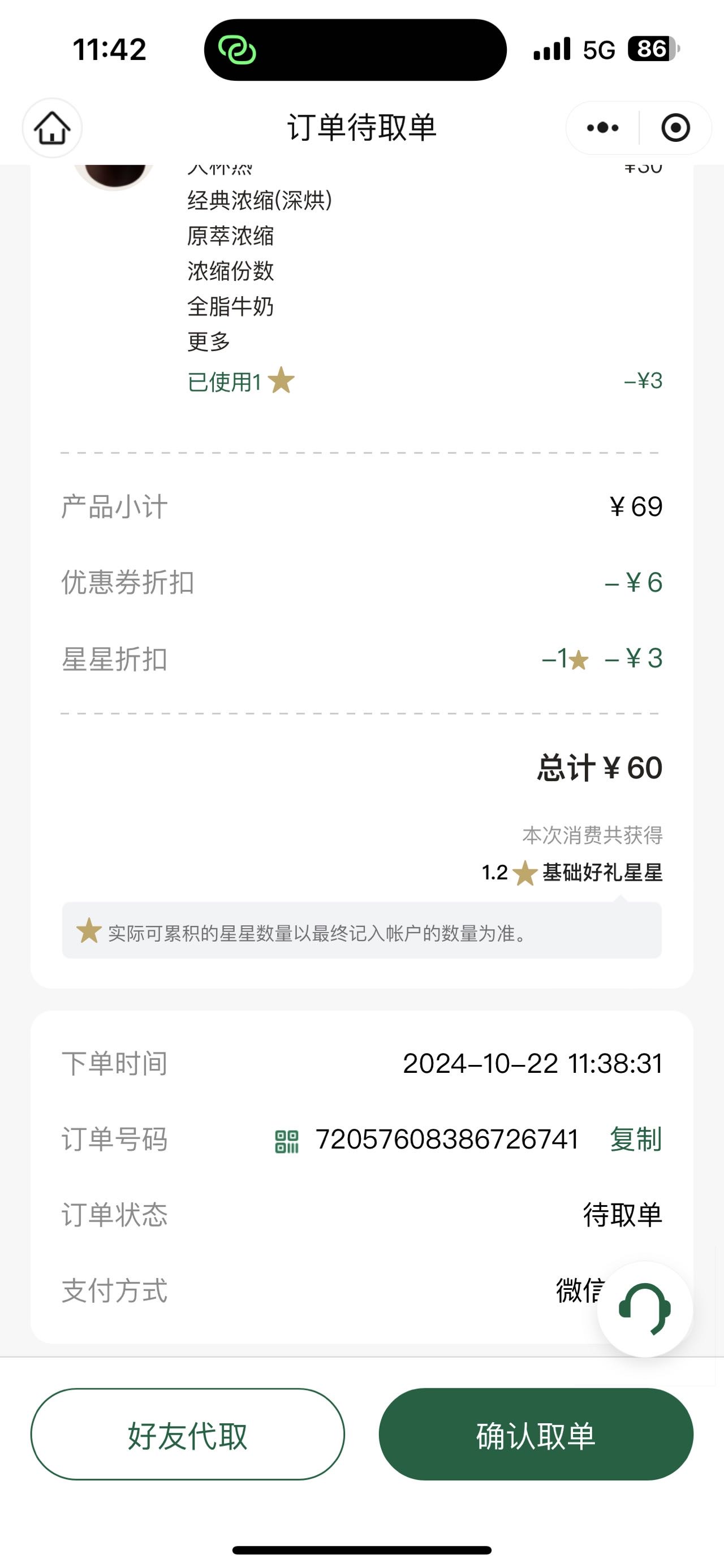Close the mini program with the circle icon
The height and width of the screenshot is (1568, 724).
pos(675,128)
